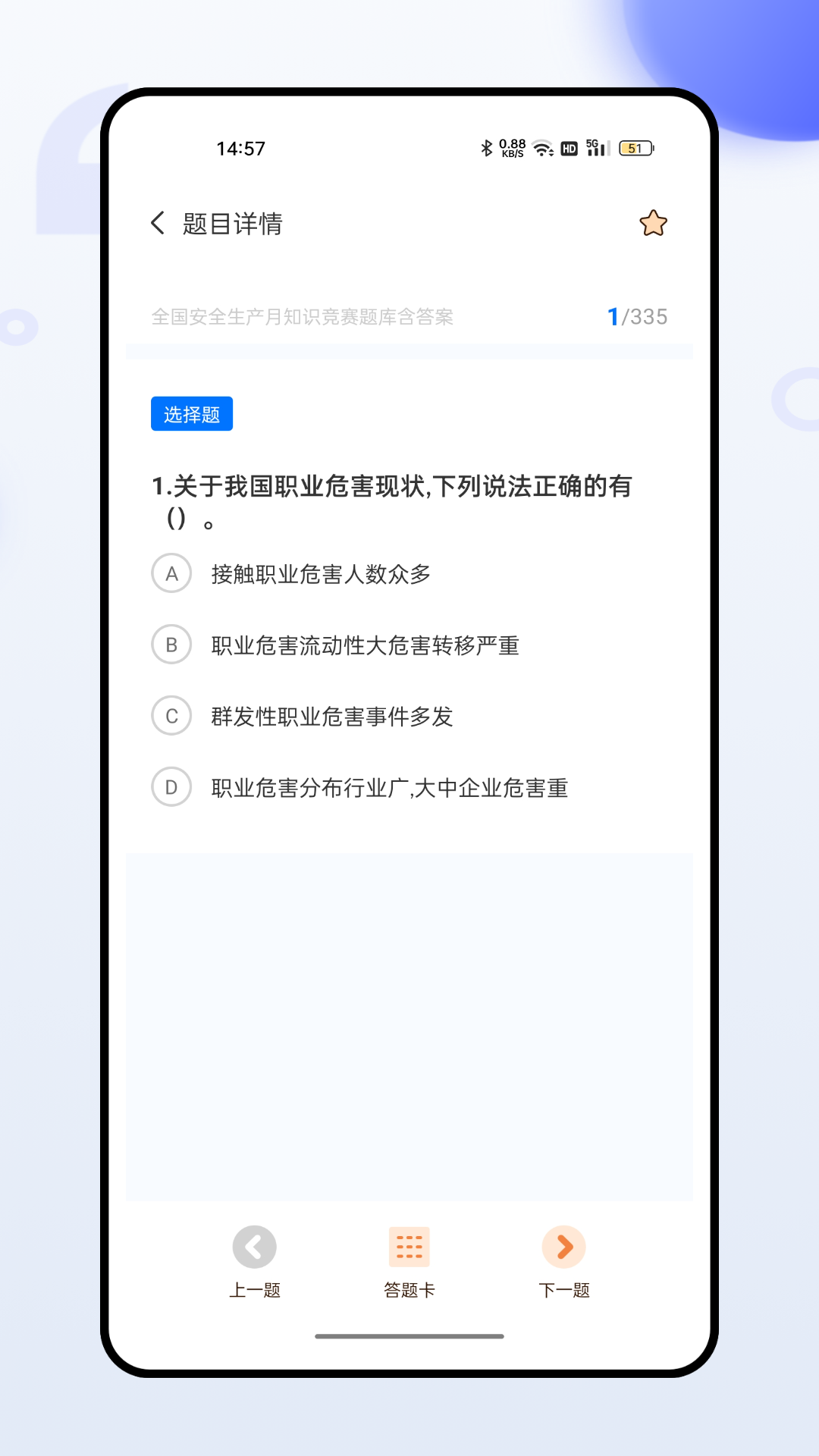Tap the favorite star icon

tap(653, 223)
